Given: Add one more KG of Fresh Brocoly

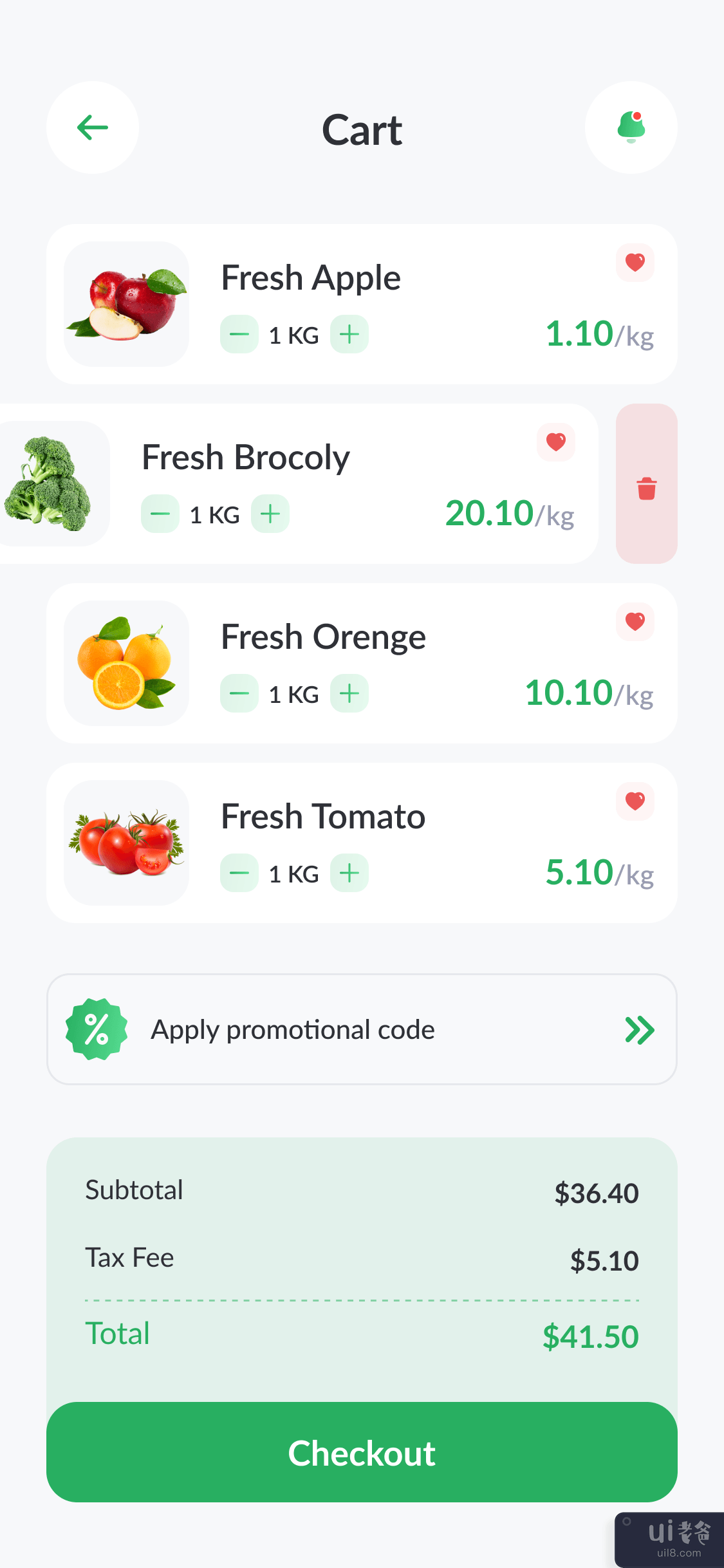Looking at the screenshot, I should (x=270, y=514).
